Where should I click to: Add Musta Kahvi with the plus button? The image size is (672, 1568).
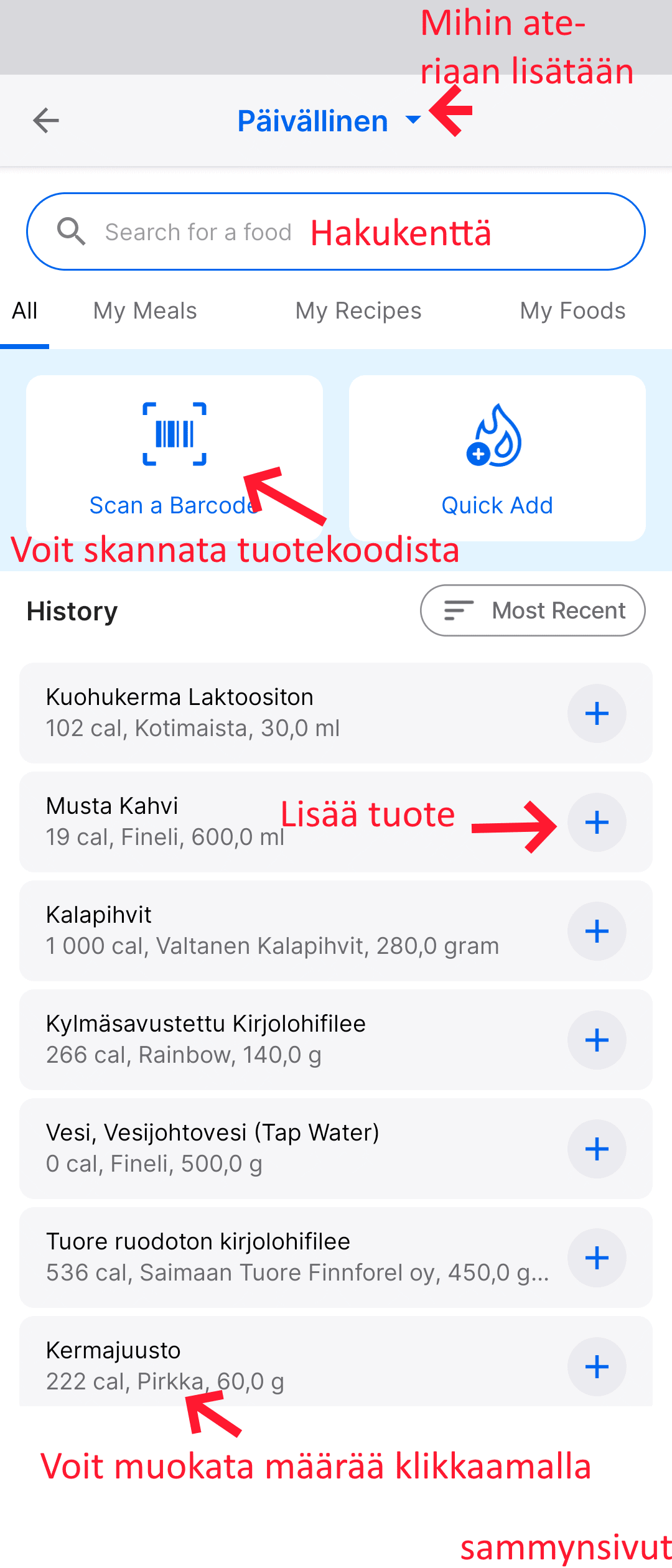click(597, 823)
